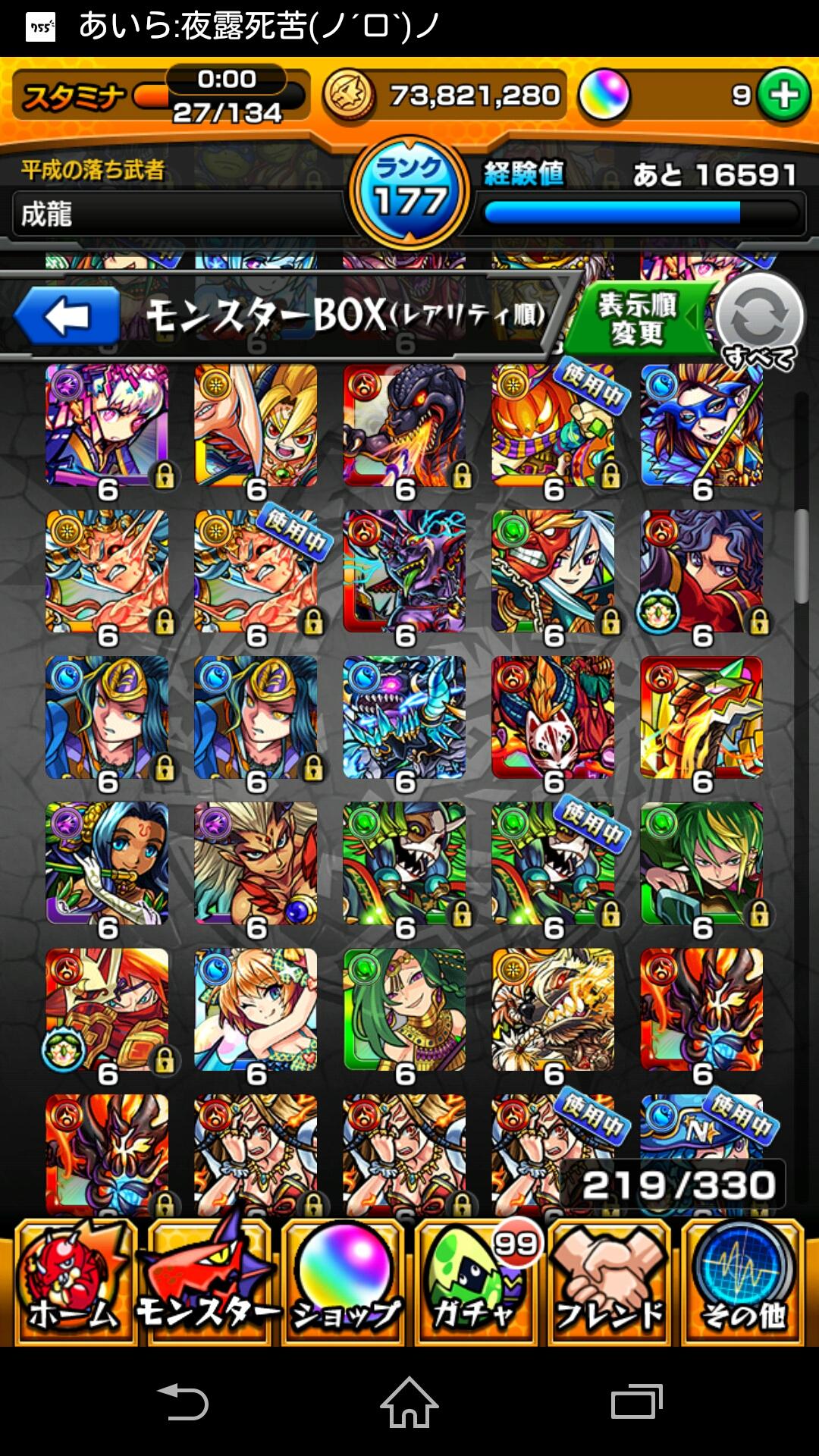Select the blue-masked monster tile
This screenshot has width=819, height=1456.
coord(701,426)
